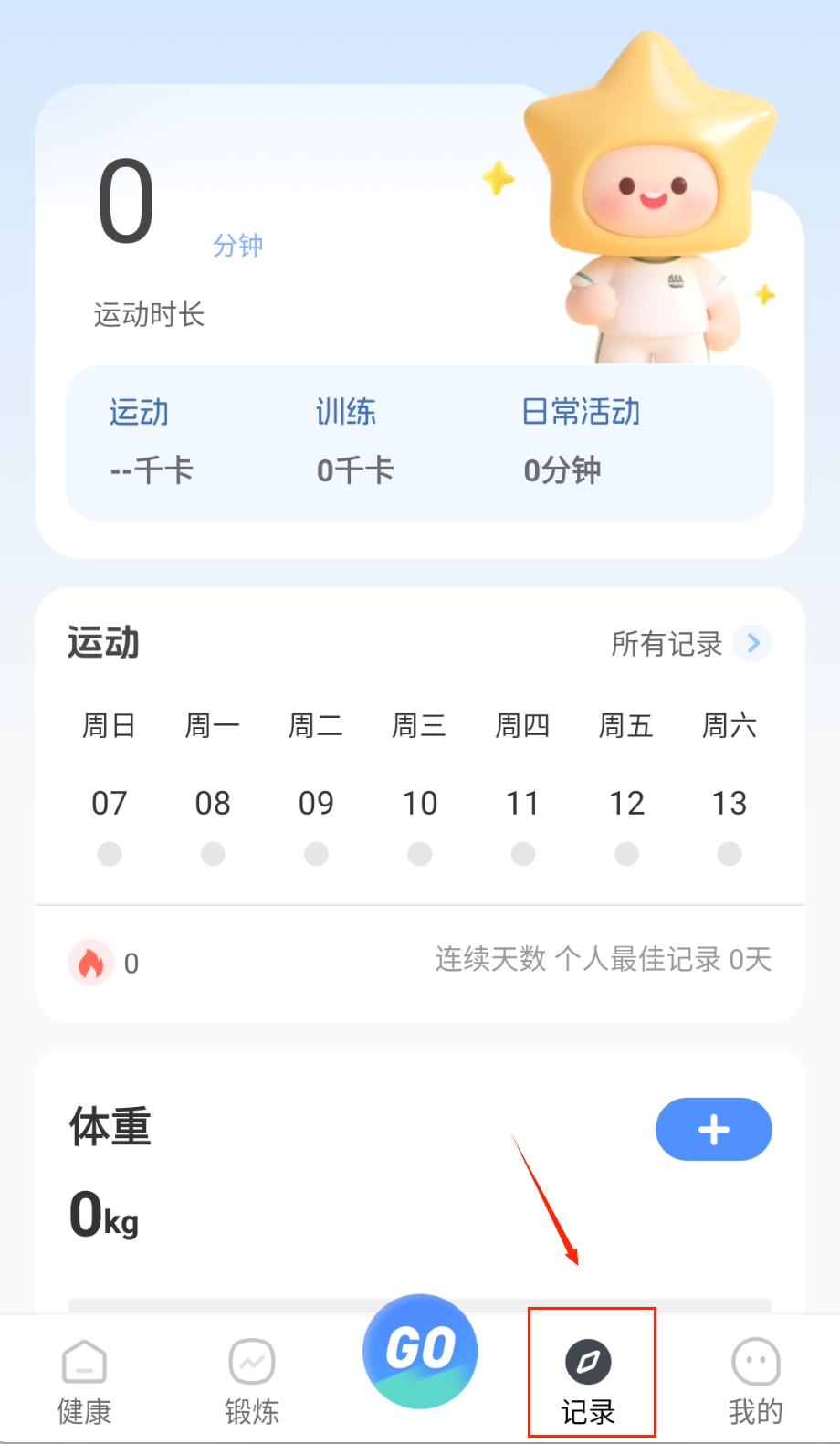The height and width of the screenshot is (1444, 840).
Task: Open 运动 千卡 details
Action: 152,442
